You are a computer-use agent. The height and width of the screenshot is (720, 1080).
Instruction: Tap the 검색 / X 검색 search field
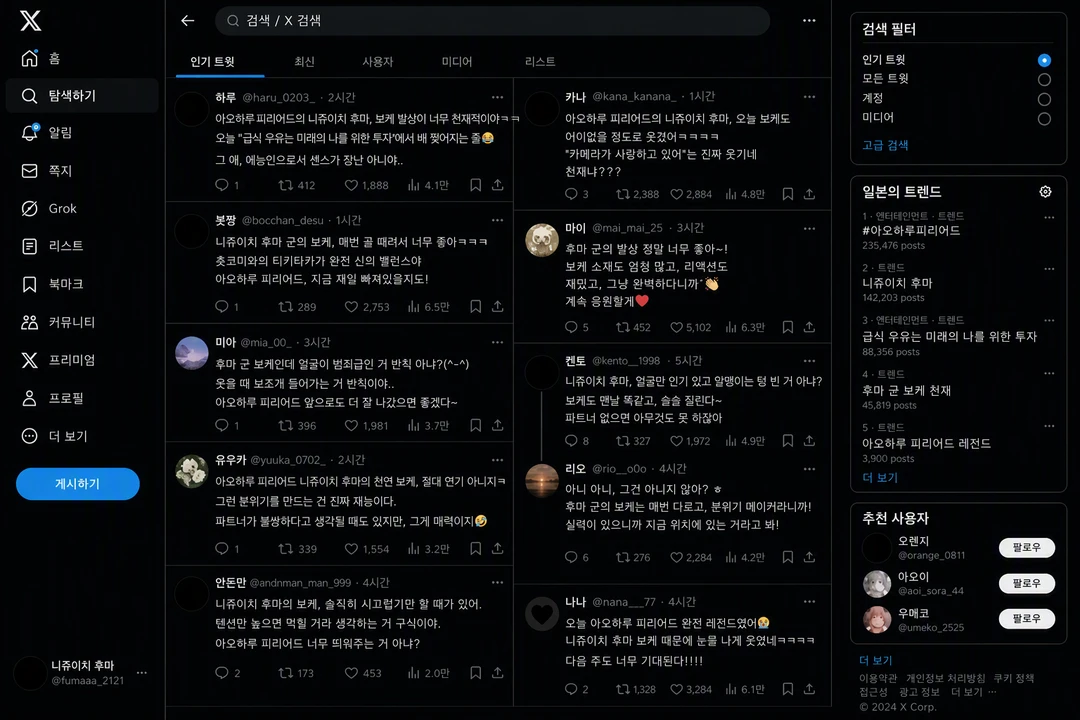pos(492,21)
